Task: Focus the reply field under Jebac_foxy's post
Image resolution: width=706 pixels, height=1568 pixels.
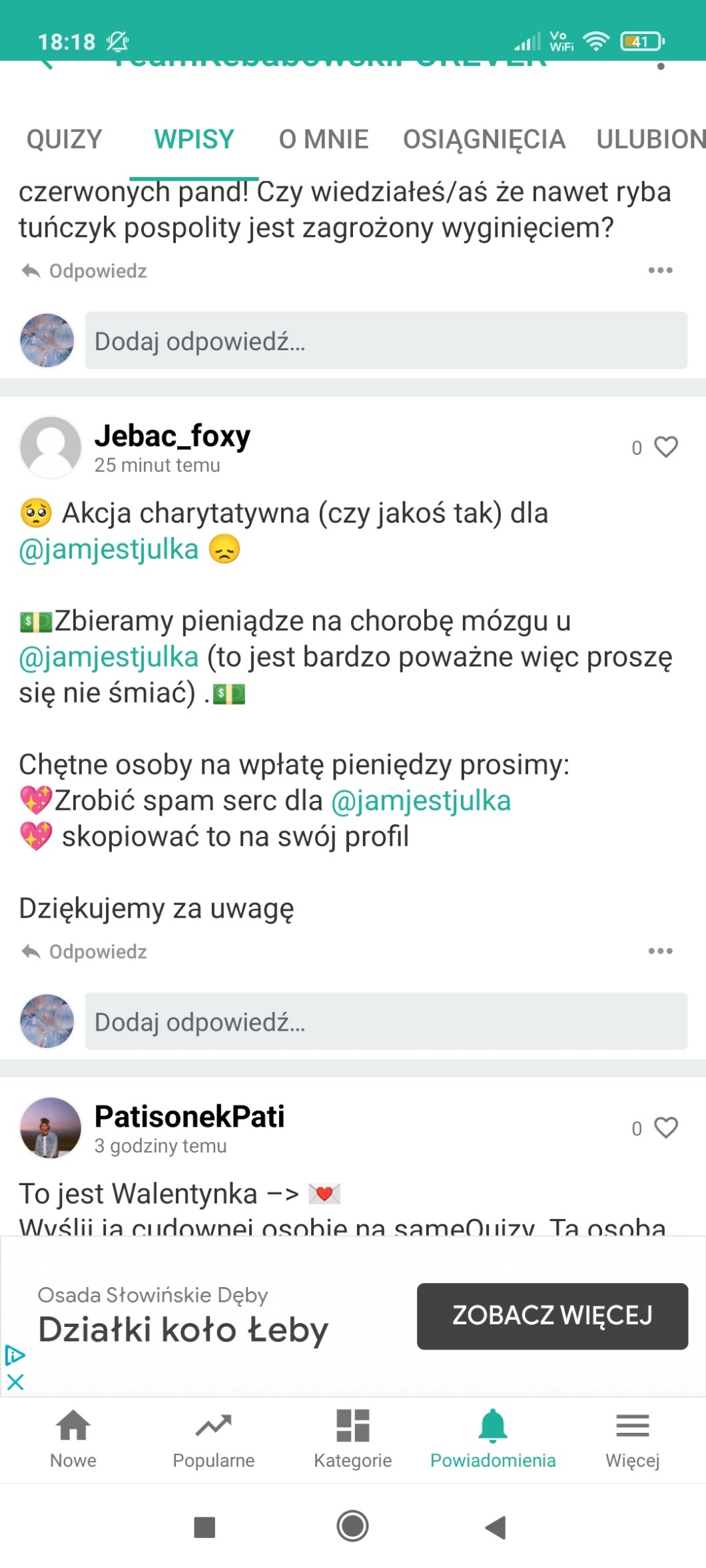Action: [386, 1021]
